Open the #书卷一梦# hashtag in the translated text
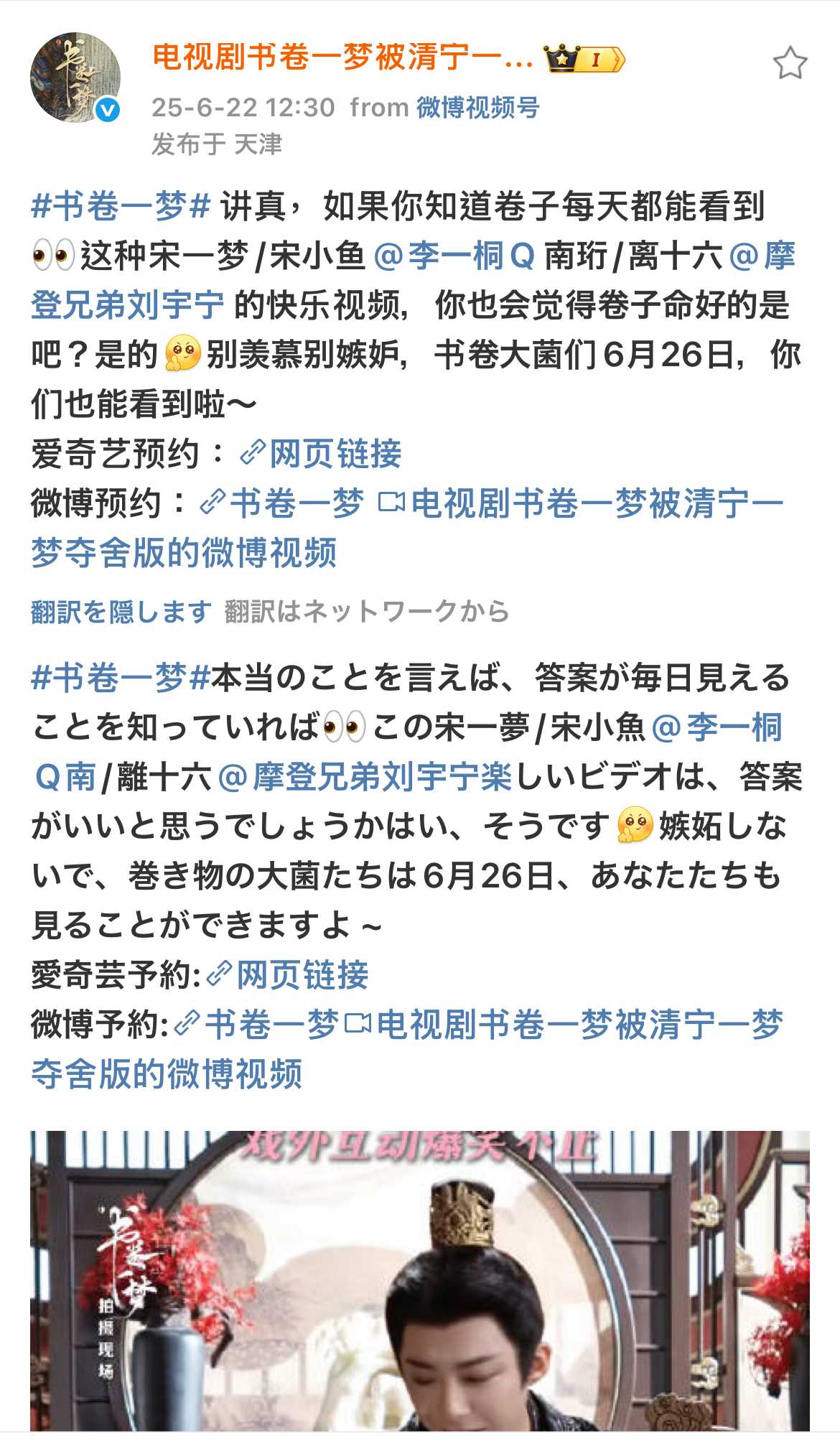840x1454 pixels. [121, 678]
